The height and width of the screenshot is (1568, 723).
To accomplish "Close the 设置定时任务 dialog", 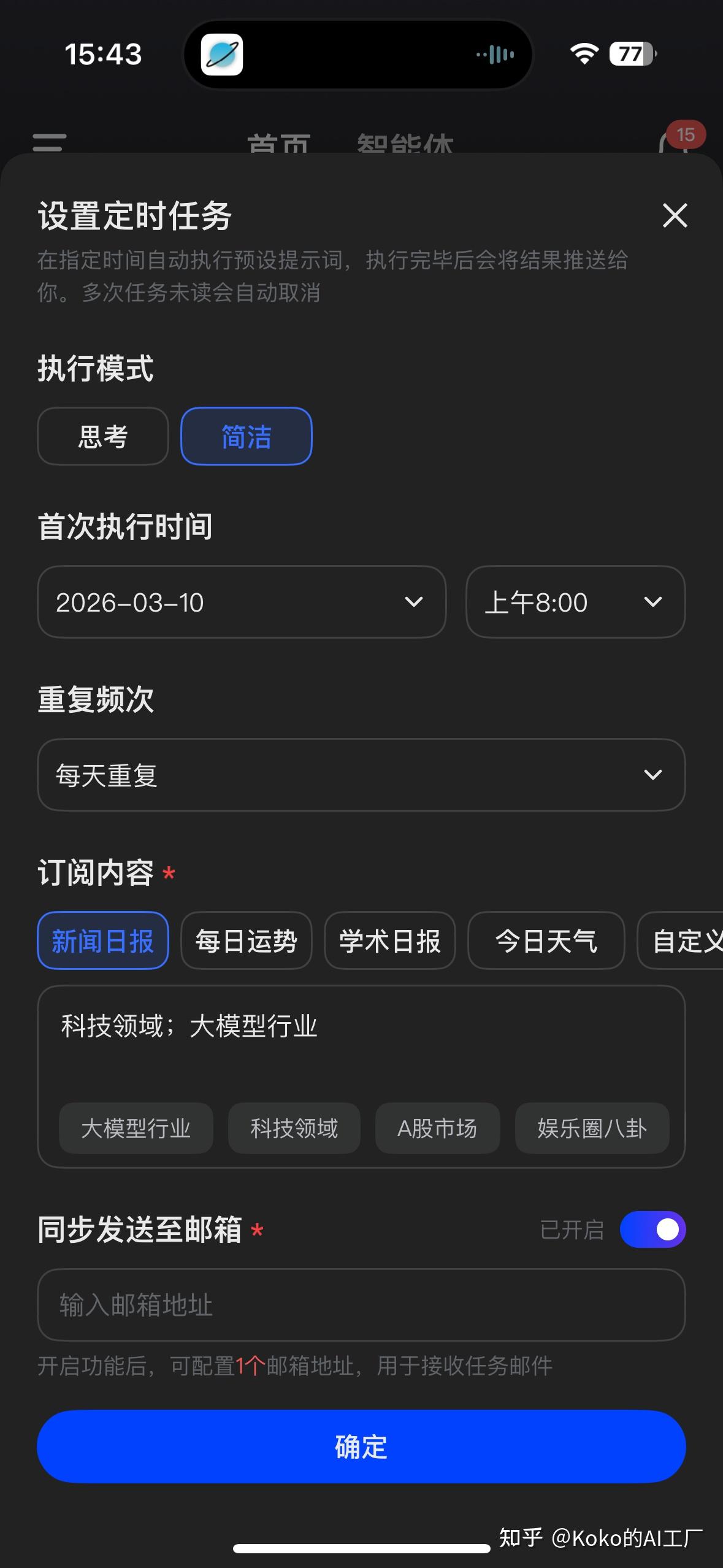I will (675, 215).
